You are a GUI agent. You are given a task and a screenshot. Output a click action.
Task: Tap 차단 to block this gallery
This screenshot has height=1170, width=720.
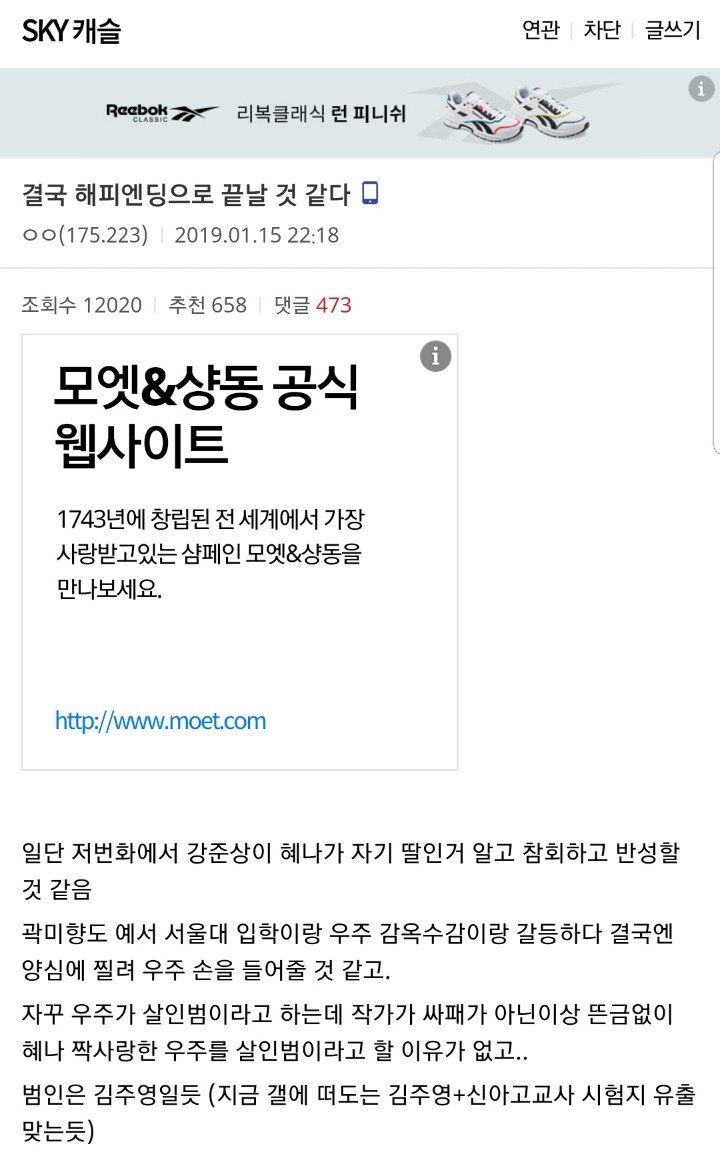click(601, 30)
